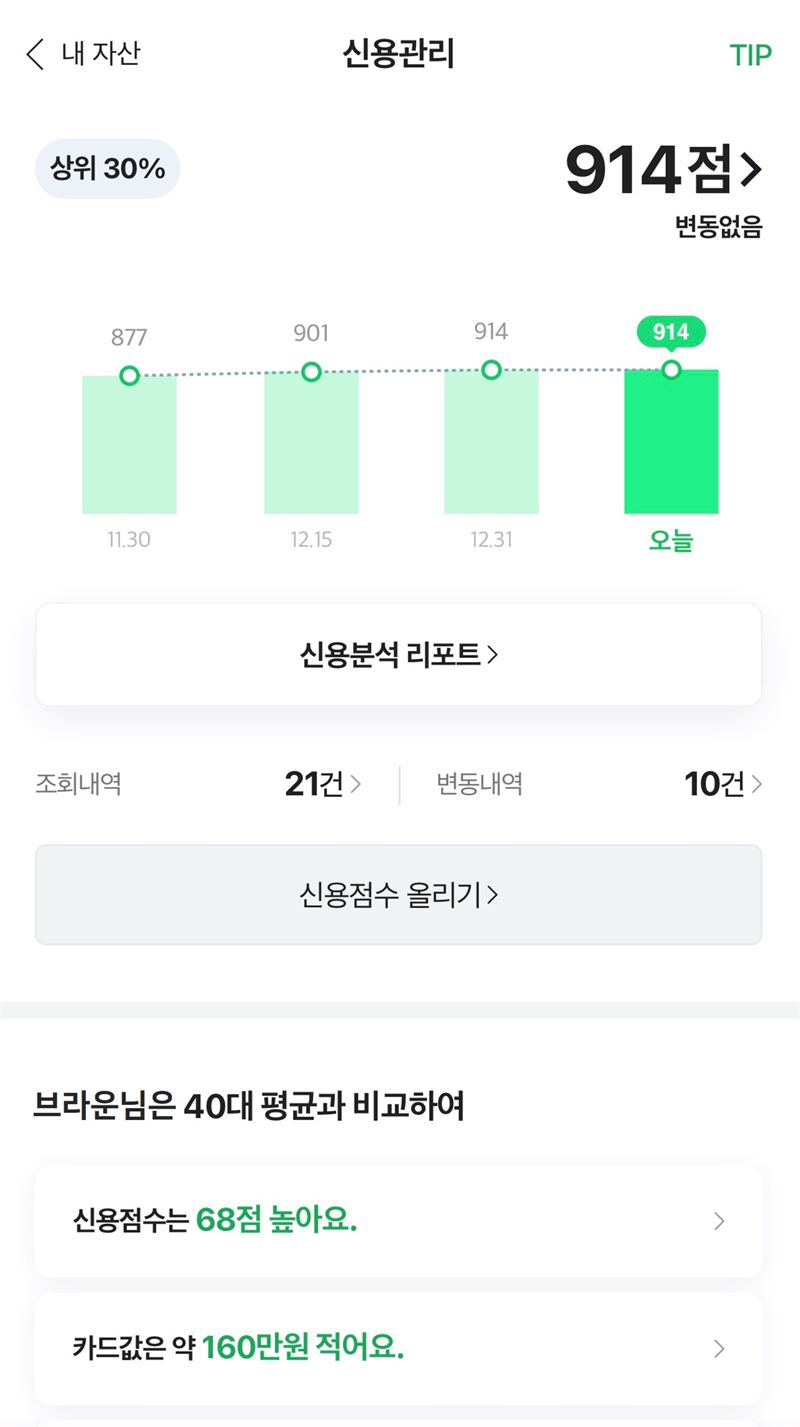Open the TIP link
Image resolution: width=800 pixels, height=1427 pixels.
coord(750,55)
